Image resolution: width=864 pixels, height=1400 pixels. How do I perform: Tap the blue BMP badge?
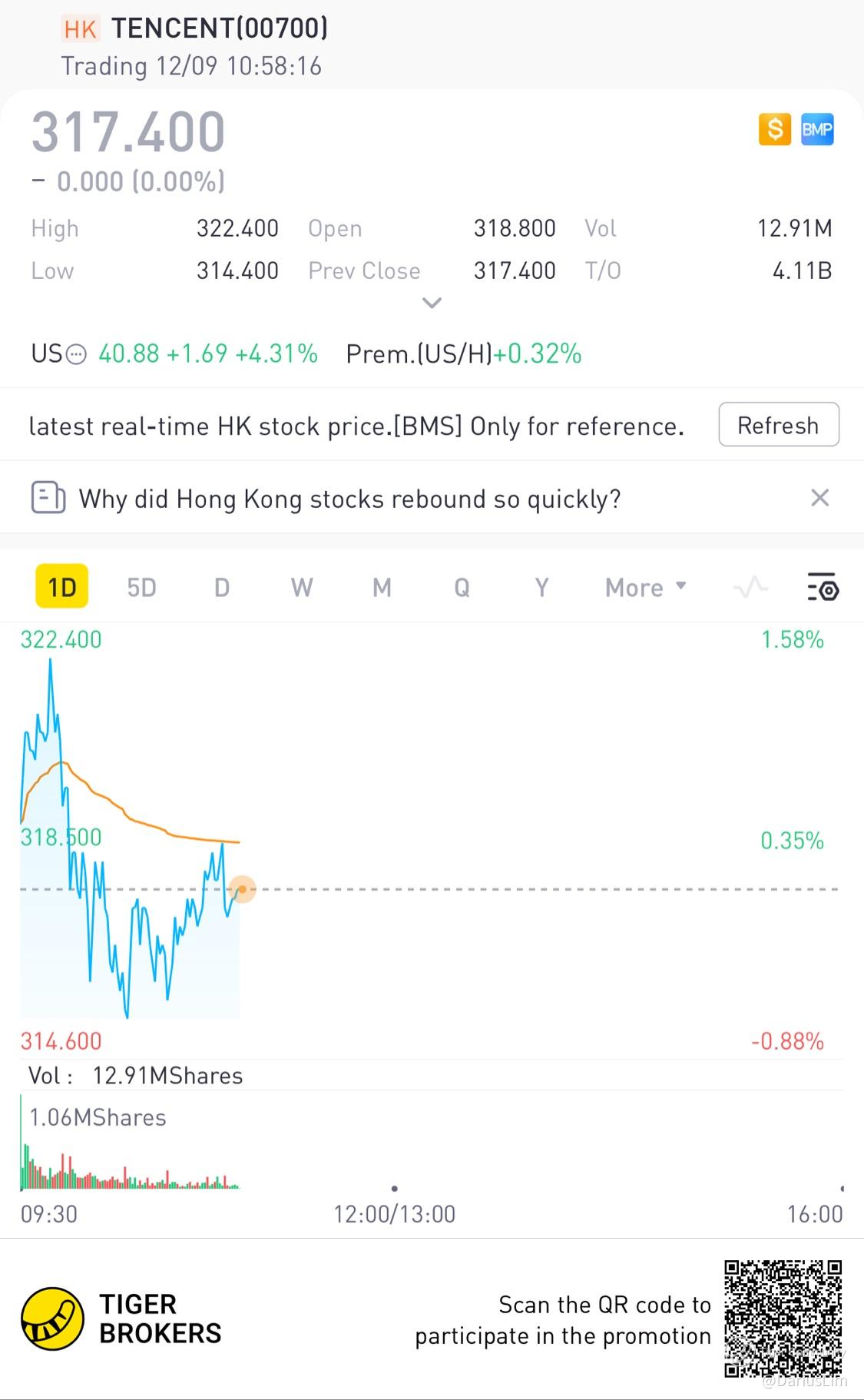point(816,129)
